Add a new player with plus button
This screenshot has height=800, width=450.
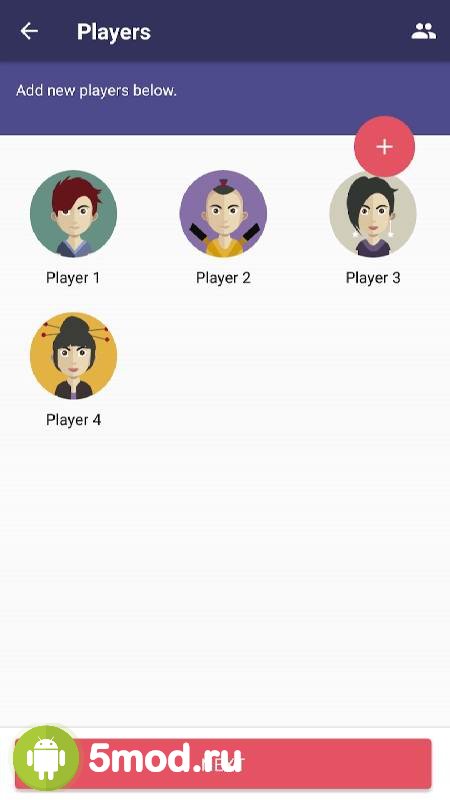(384, 146)
